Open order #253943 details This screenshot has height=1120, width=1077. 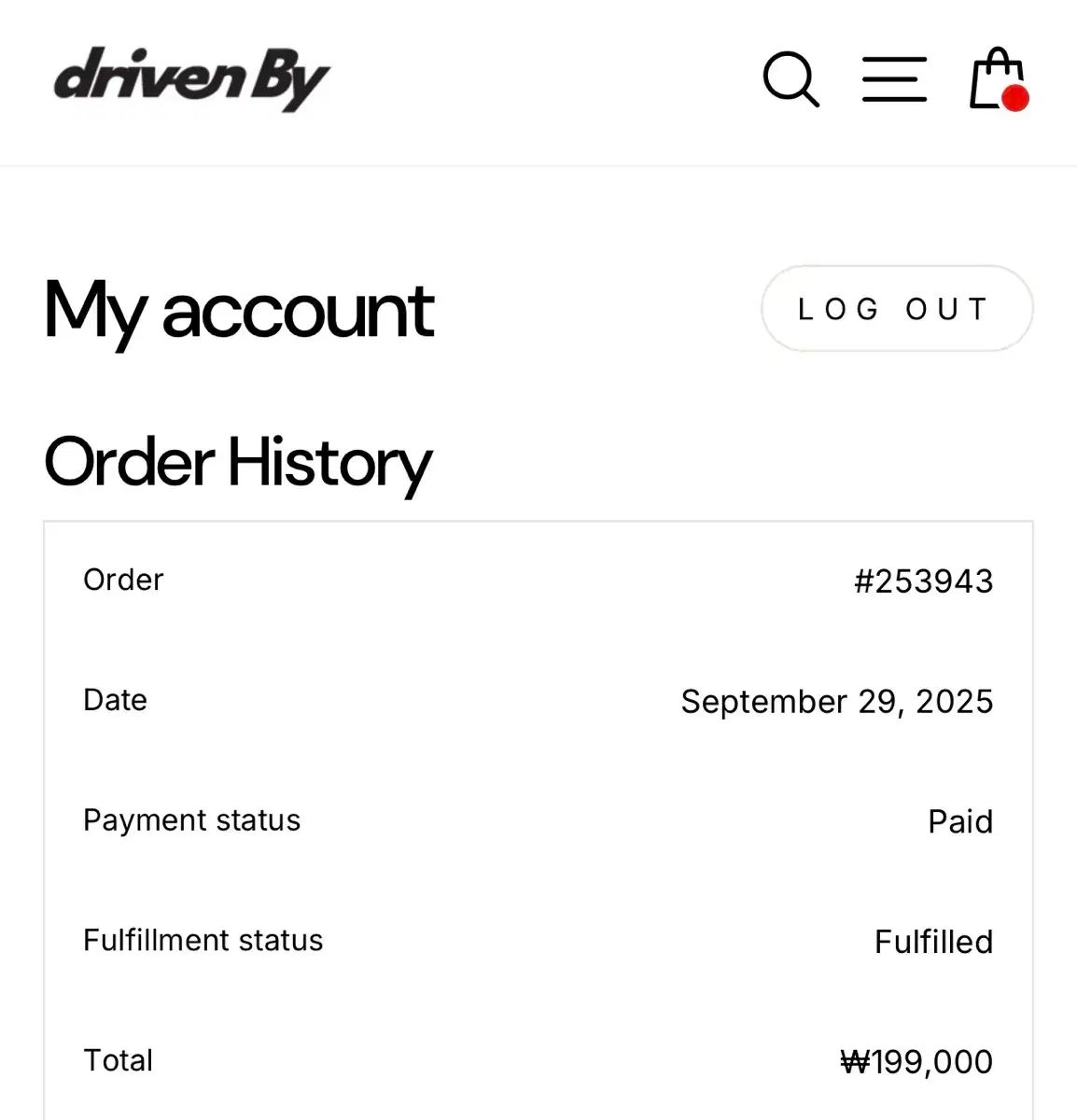click(923, 581)
